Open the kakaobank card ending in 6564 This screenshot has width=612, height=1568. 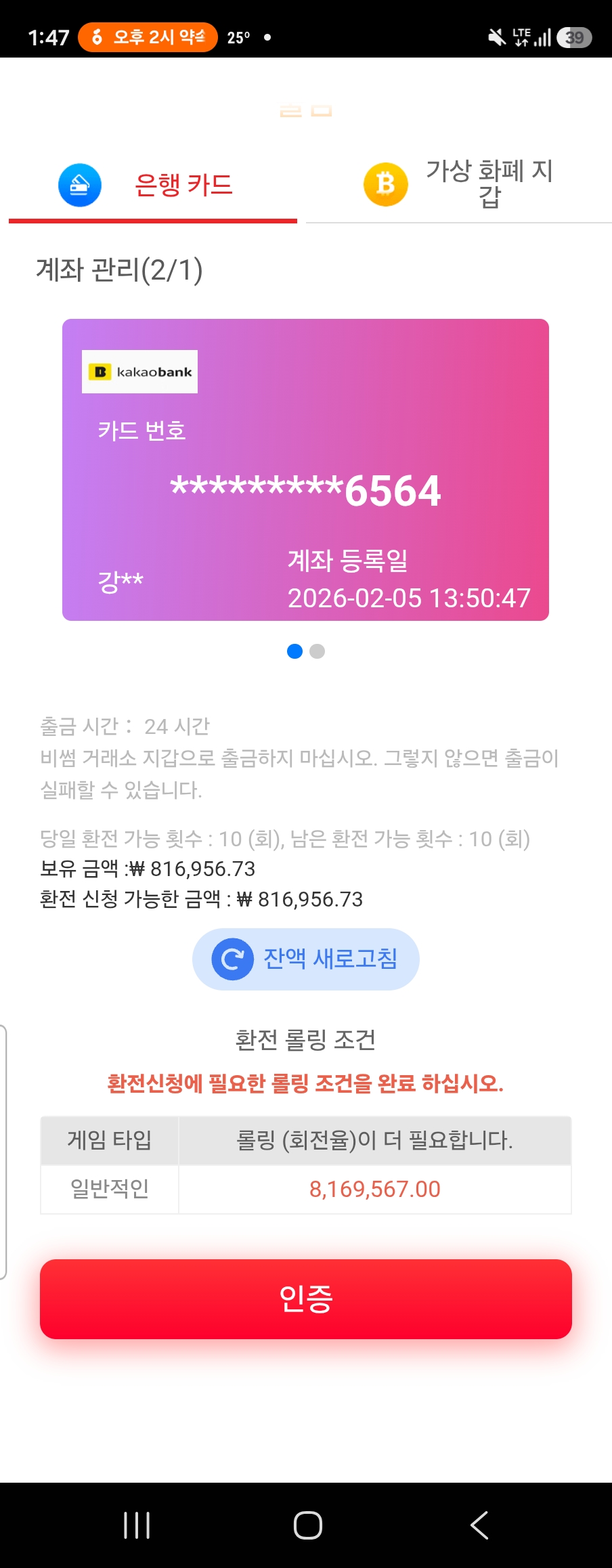(x=305, y=470)
